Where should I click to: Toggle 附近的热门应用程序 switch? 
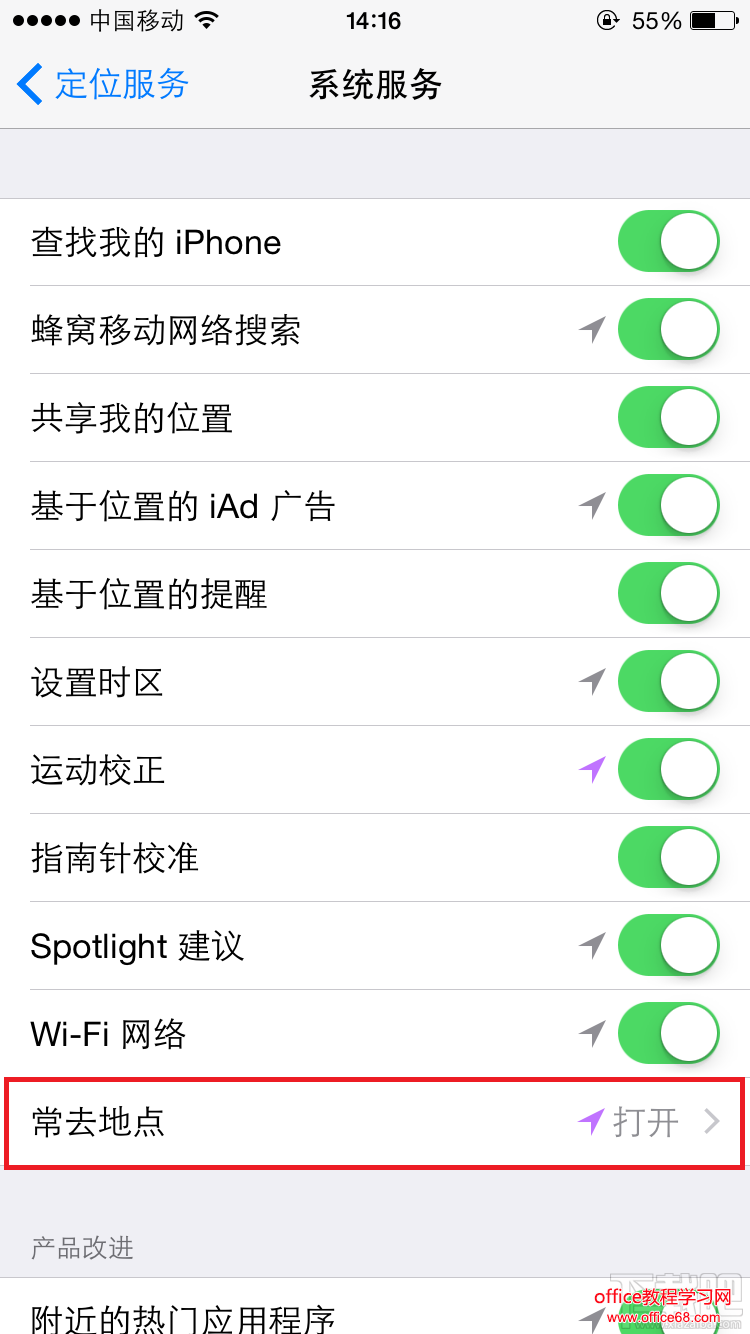(x=668, y=1318)
